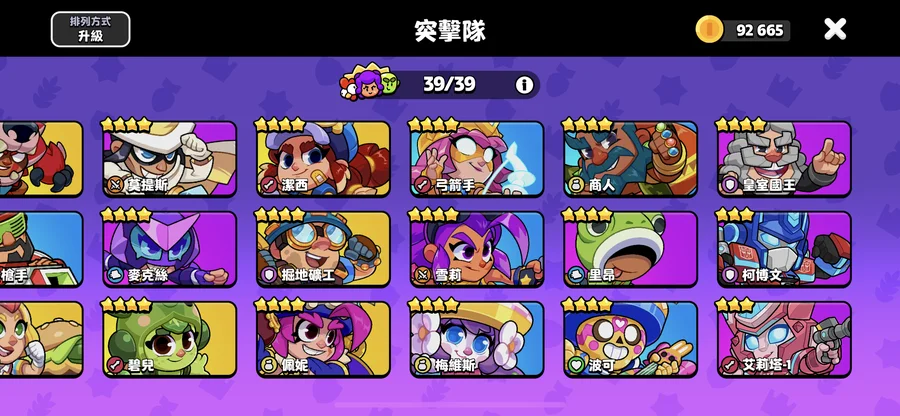
Task: Select the 梅維斯 character card
Action: [x=477, y=338]
